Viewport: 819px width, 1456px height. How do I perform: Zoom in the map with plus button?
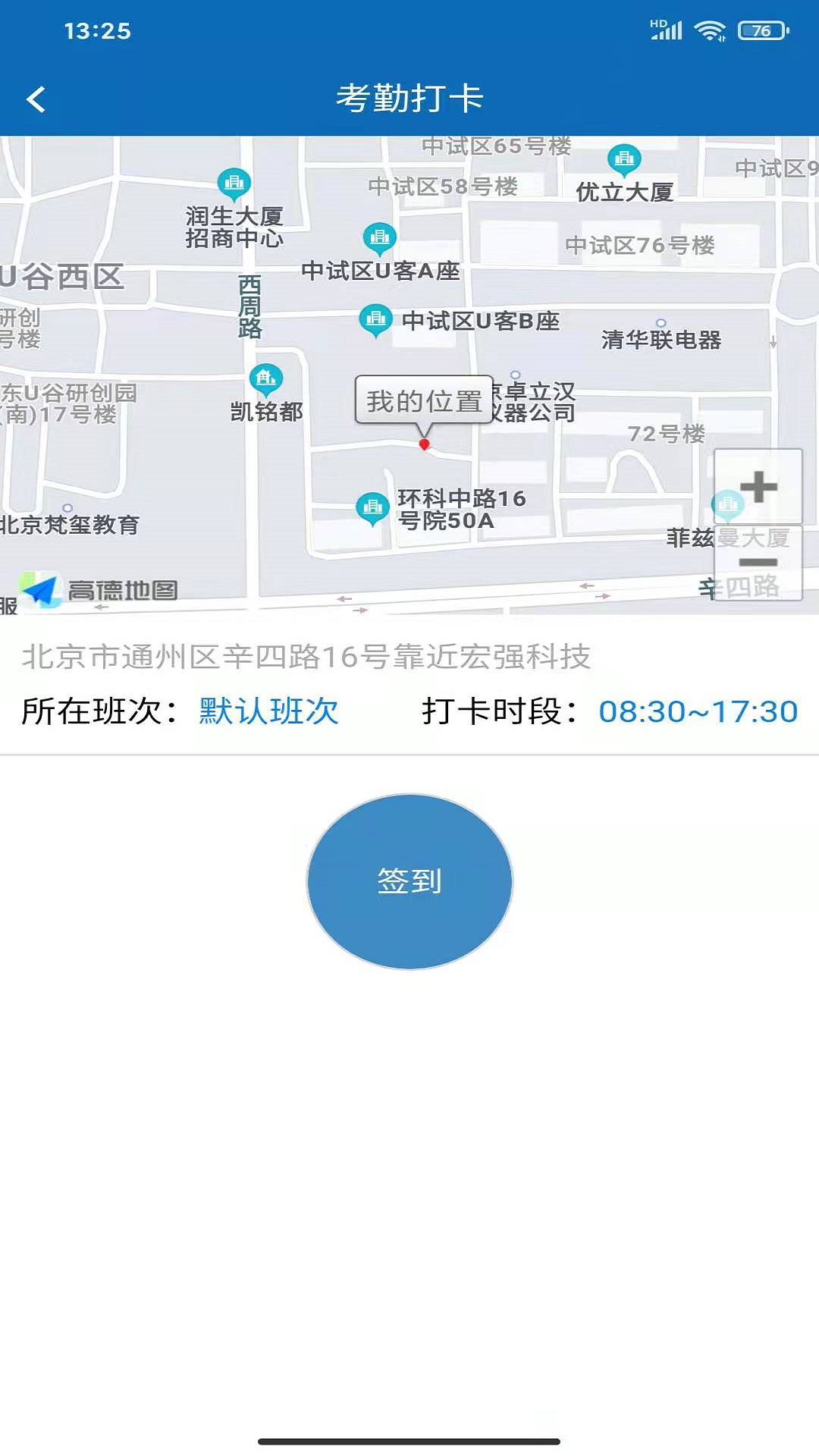pos(758,487)
